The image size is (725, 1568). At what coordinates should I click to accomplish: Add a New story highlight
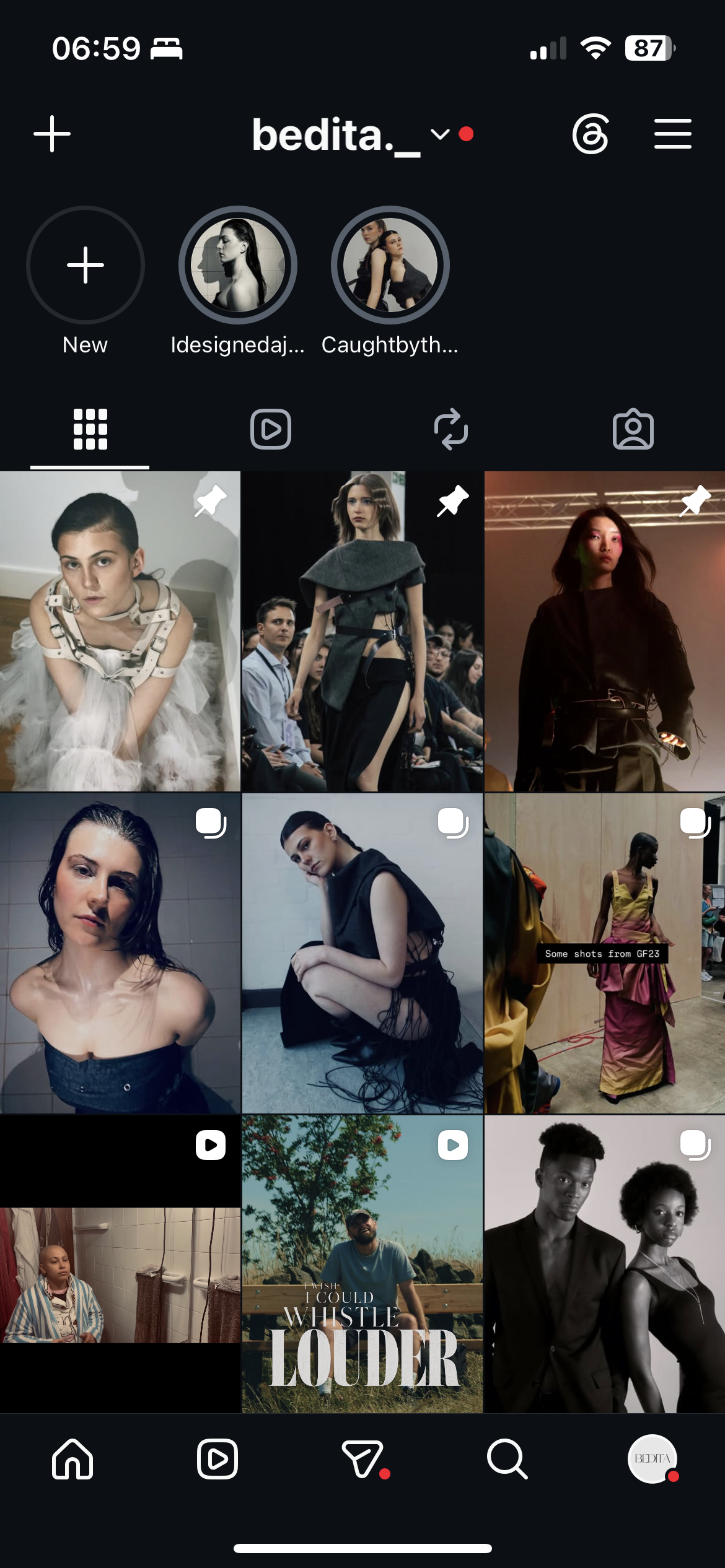pos(86,265)
